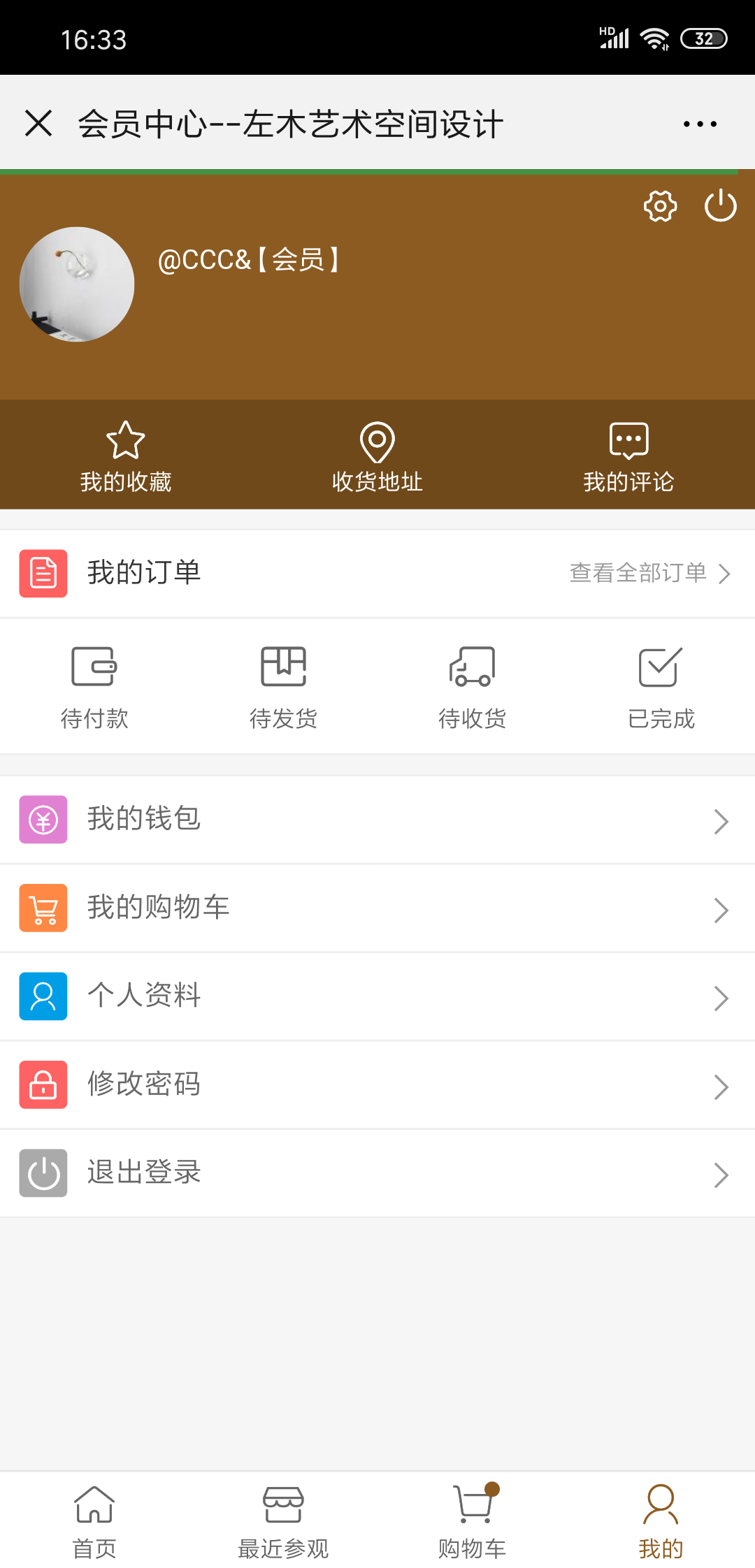Close the 会员中心 page
The image size is (755, 1568).
(38, 124)
